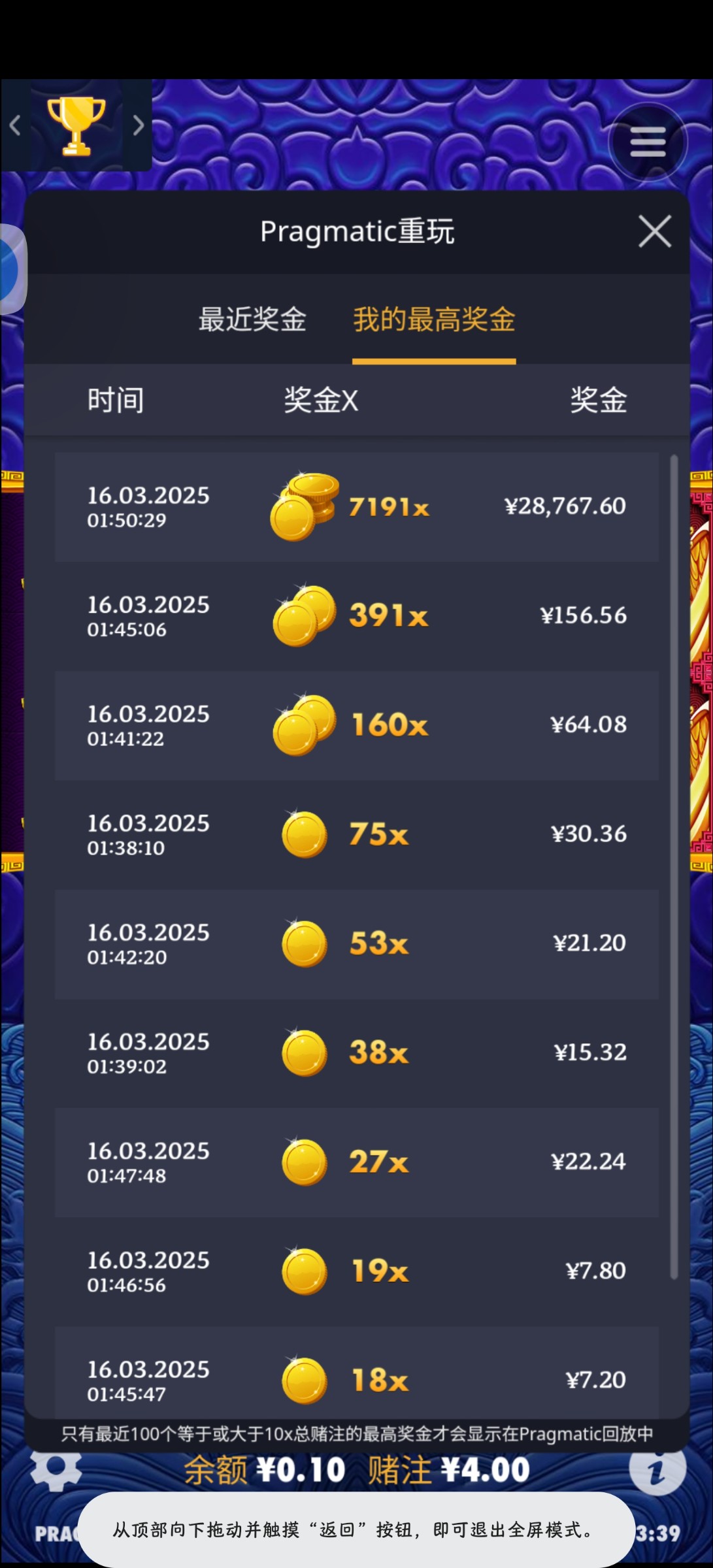Tap the trophy icon
Screen dimensions: 713x1568
tap(76, 125)
